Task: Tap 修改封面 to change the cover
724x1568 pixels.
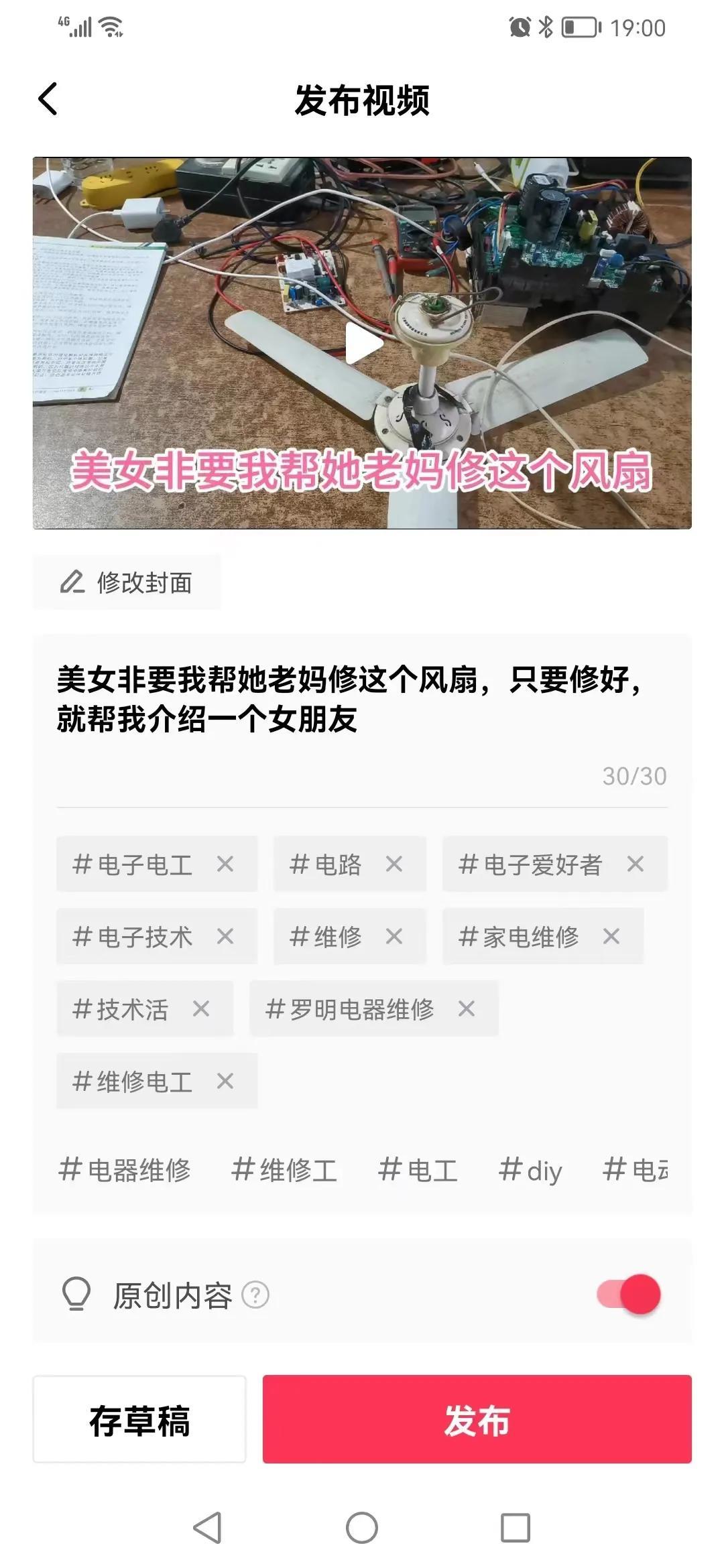Action: (127, 582)
